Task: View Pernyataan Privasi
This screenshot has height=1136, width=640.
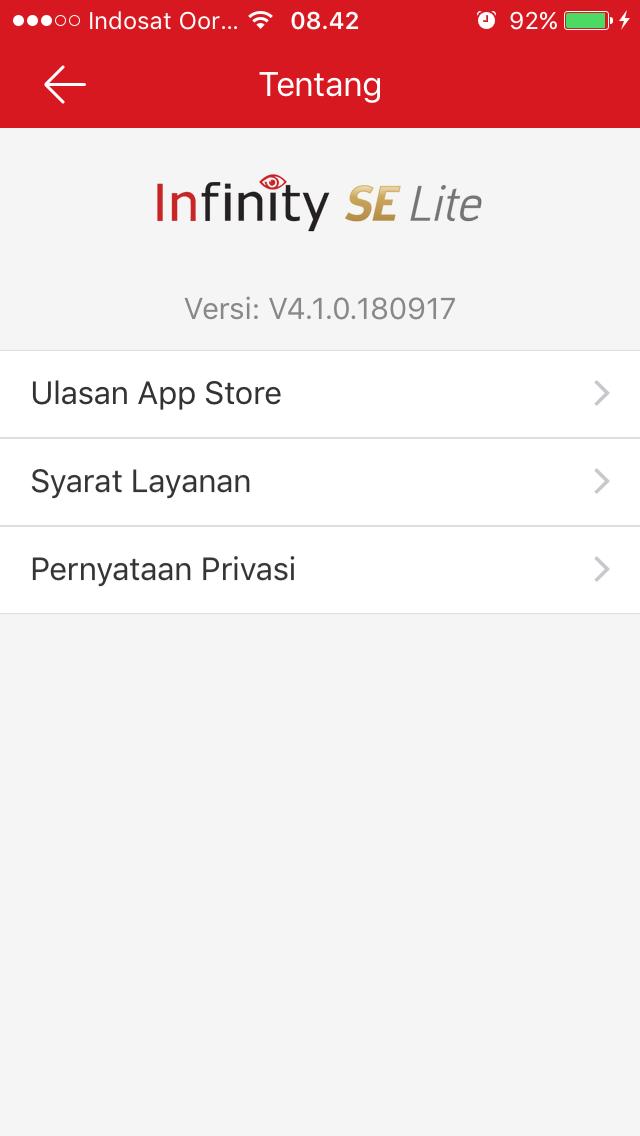Action: (x=320, y=570)
